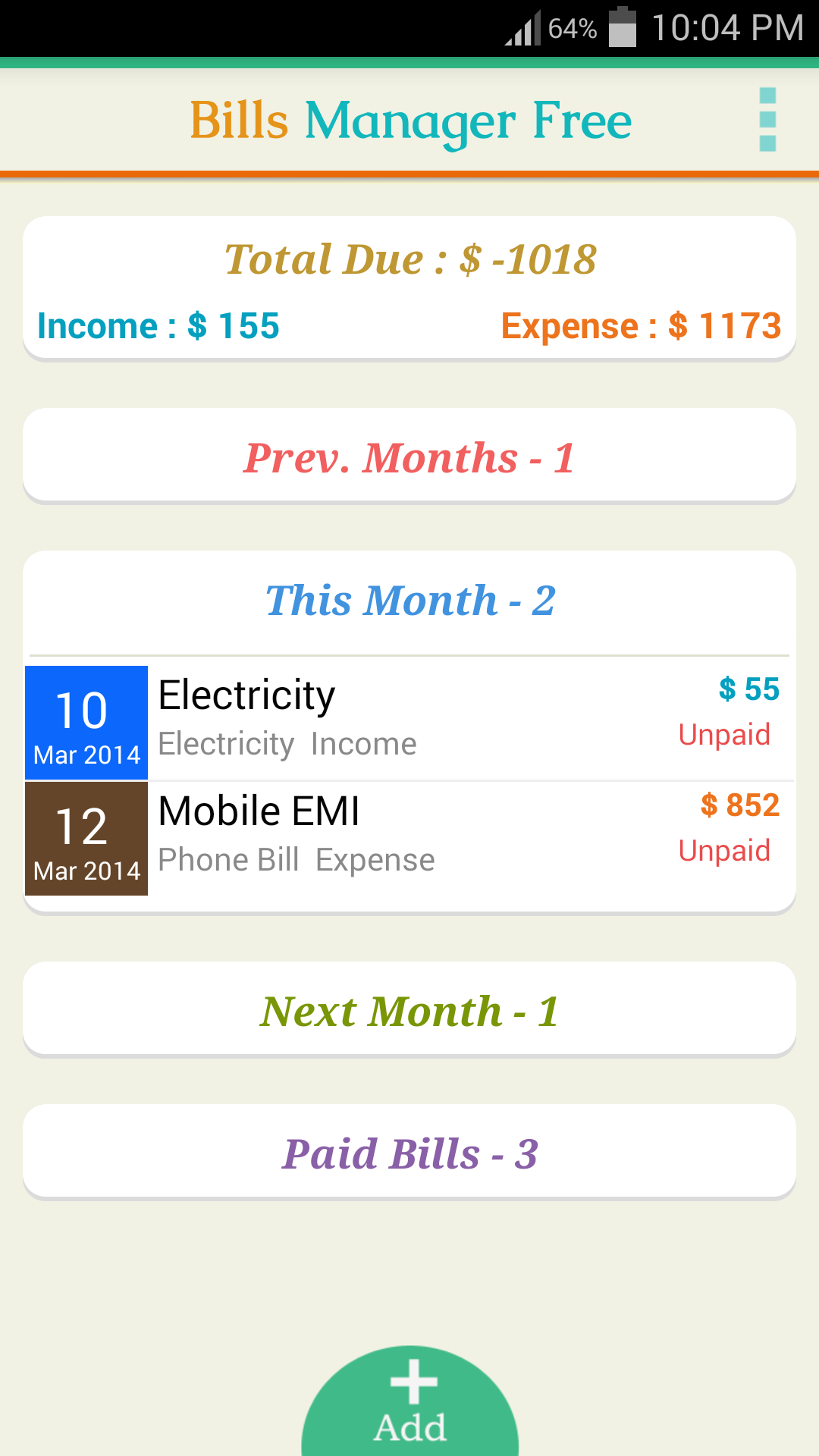The width and height of the screenshot is (819, 1456).
Task: Toggle the $ 55 amount on Electricity
Action: 748,689
